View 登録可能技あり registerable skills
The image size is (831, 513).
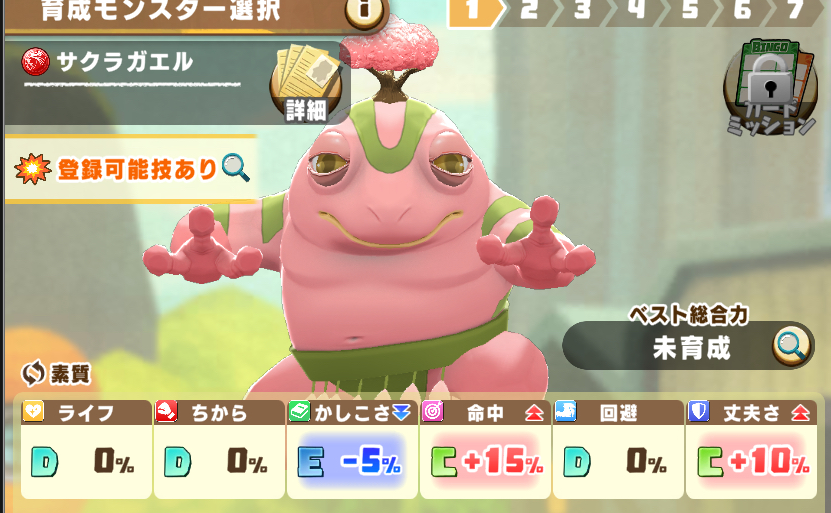[131, 169]
